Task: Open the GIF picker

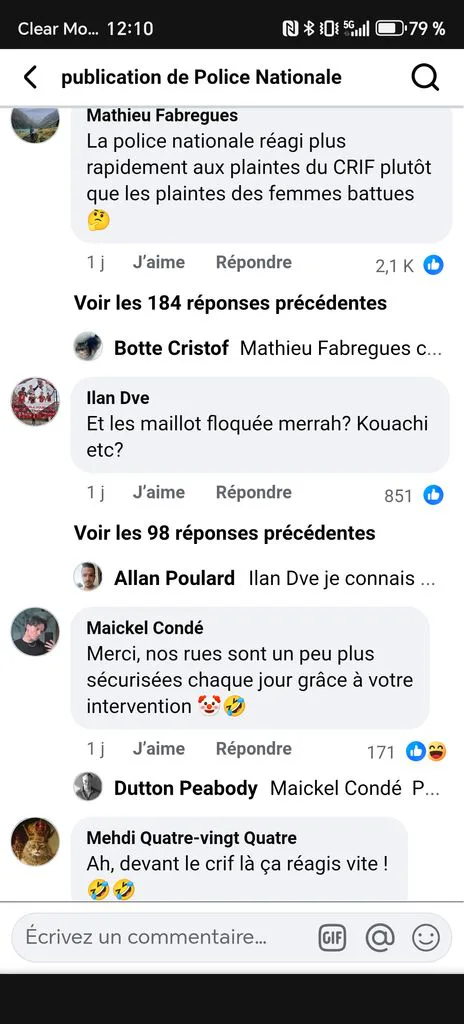Action: [x=332, y=938]
